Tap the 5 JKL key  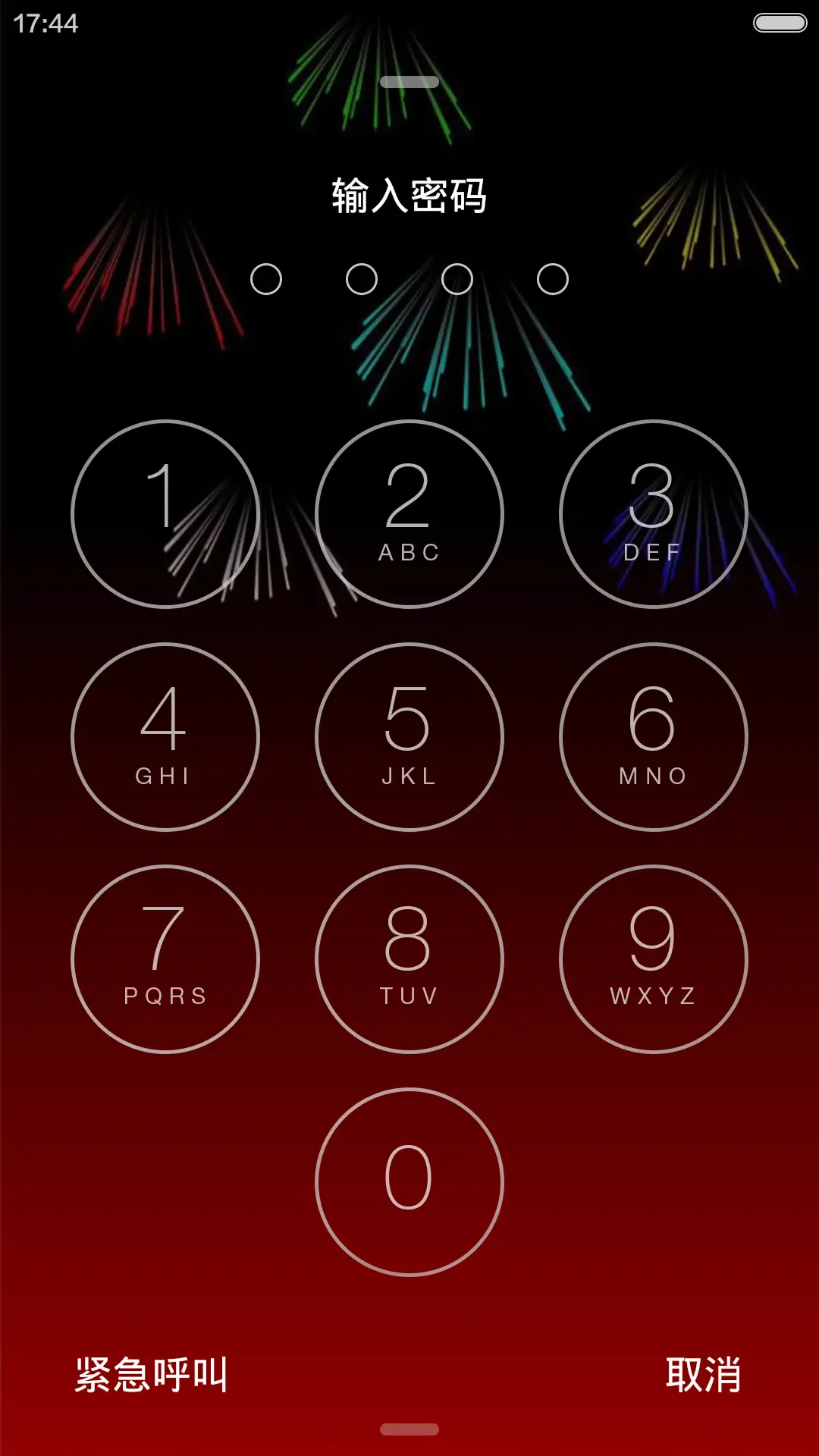(x=409, y=736)
